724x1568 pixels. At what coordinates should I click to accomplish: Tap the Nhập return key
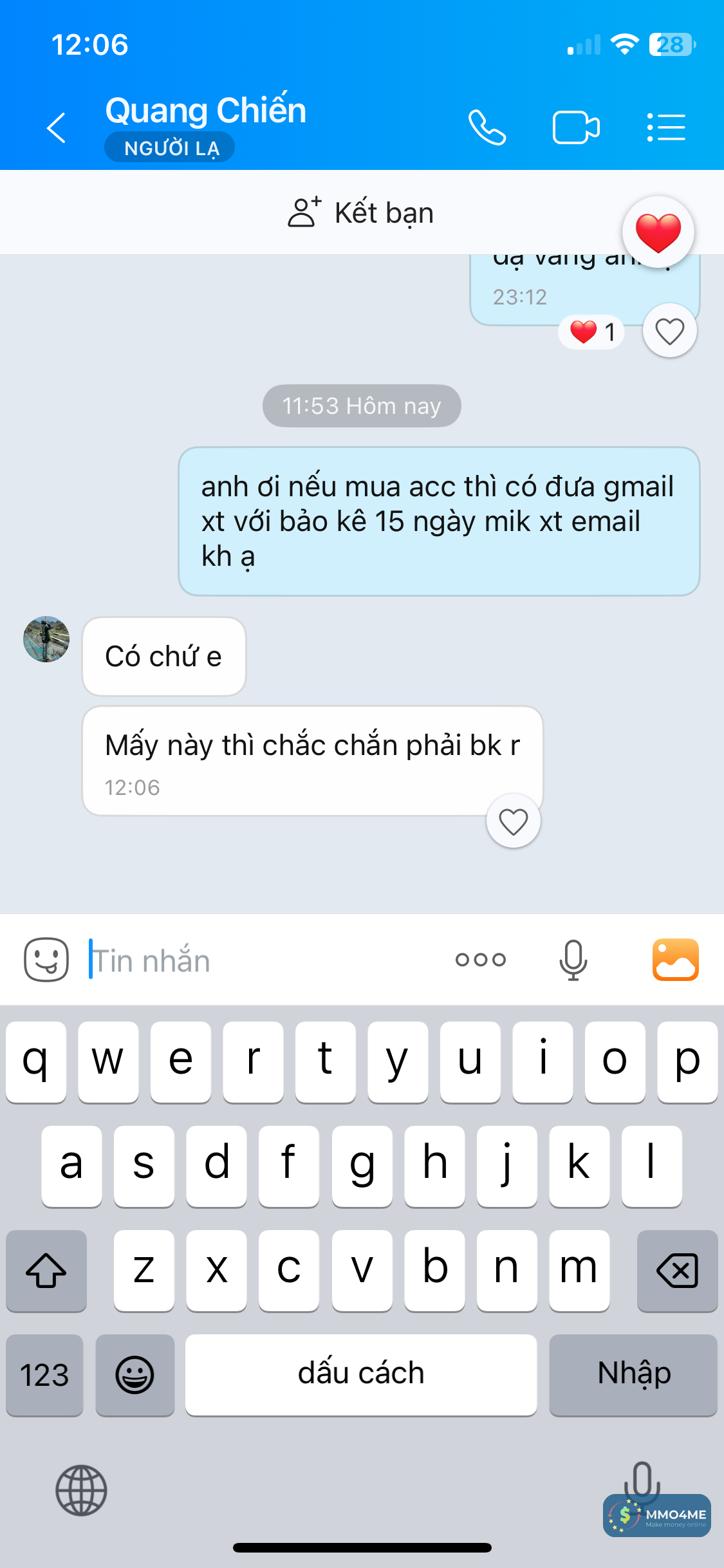tap(633, 1374)
